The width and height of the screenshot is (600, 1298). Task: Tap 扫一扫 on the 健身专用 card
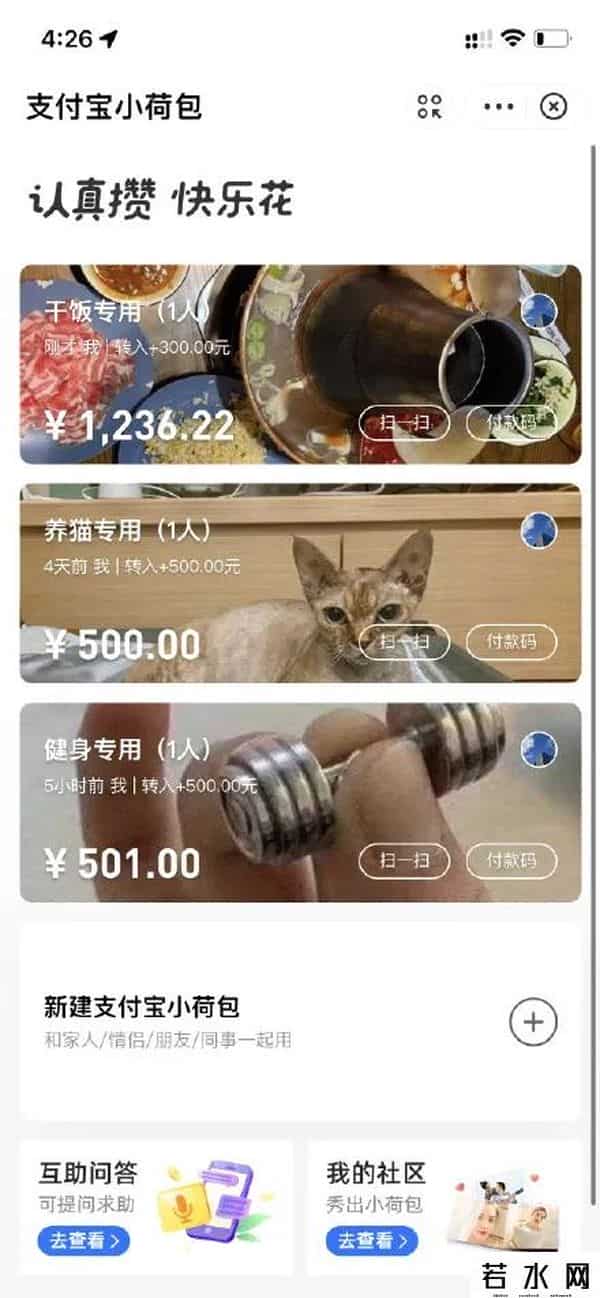tap(404, 861)
